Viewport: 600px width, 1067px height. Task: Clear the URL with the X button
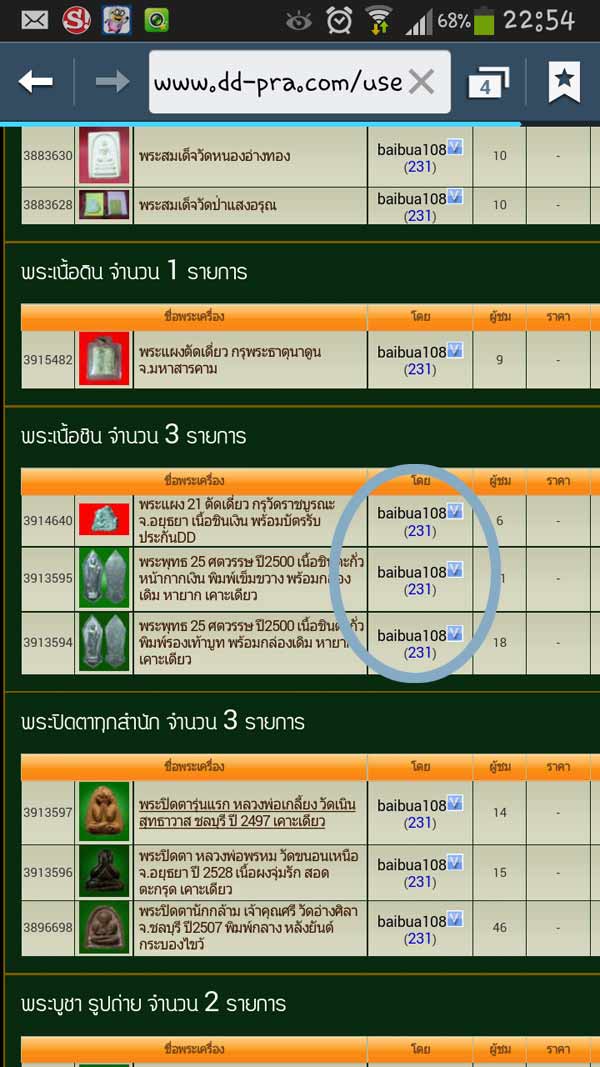[x=421, y=82]
